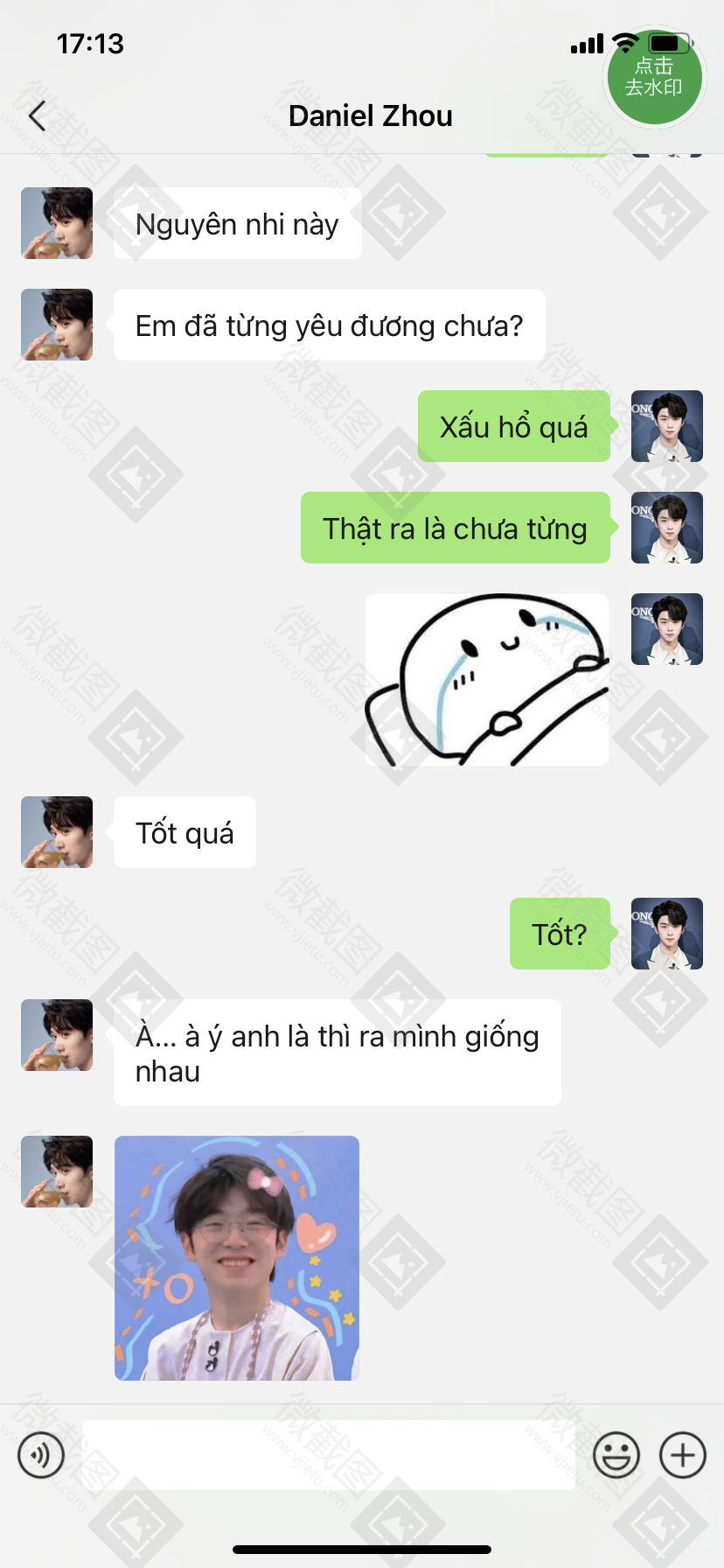Viewport: 724px width, 1568px height.
Task: Go back from Daniel Zhou chat
Action: [37, 115]
